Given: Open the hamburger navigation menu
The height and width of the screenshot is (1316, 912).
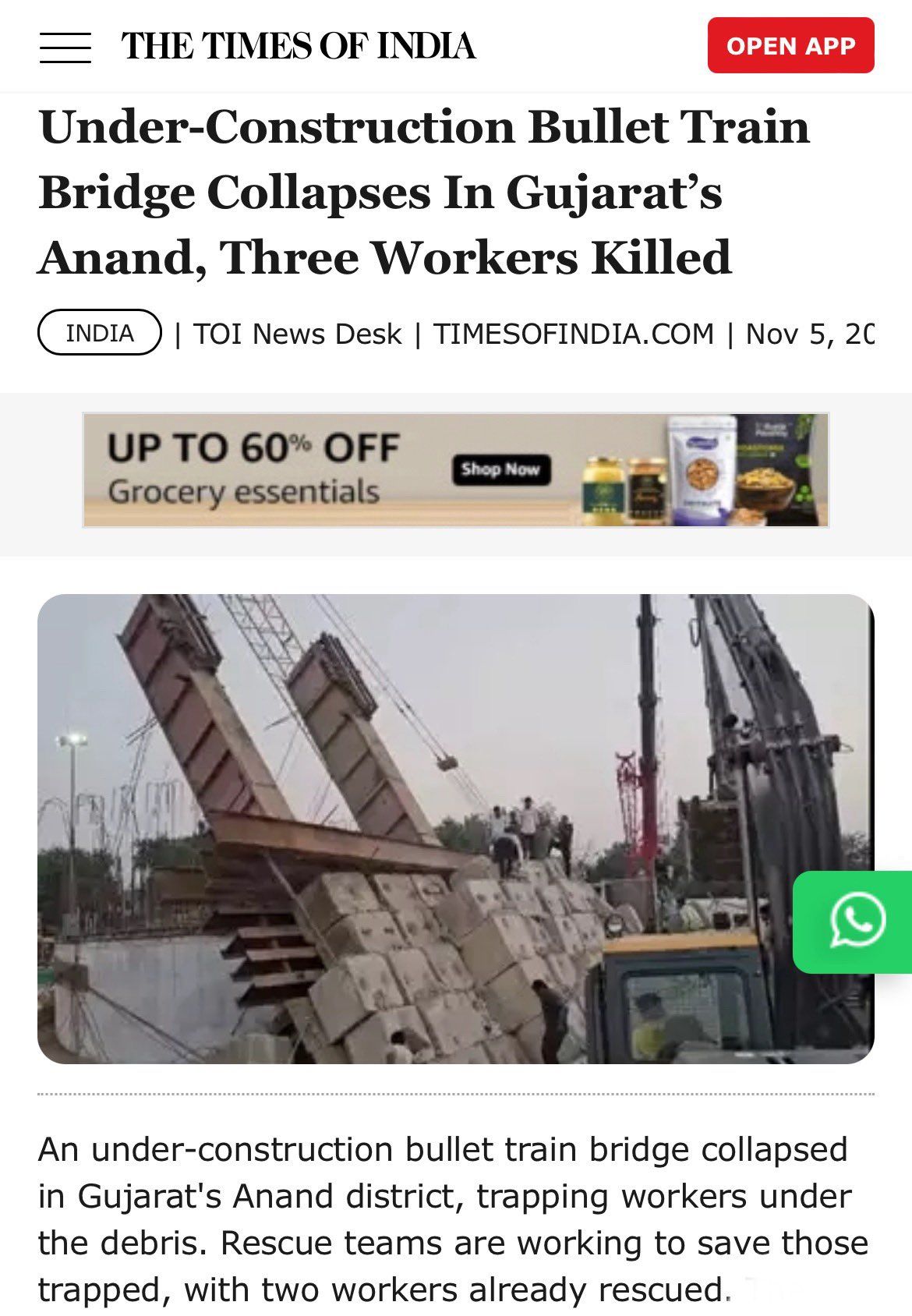Looking at the screenshot, I should coord(65,47).
